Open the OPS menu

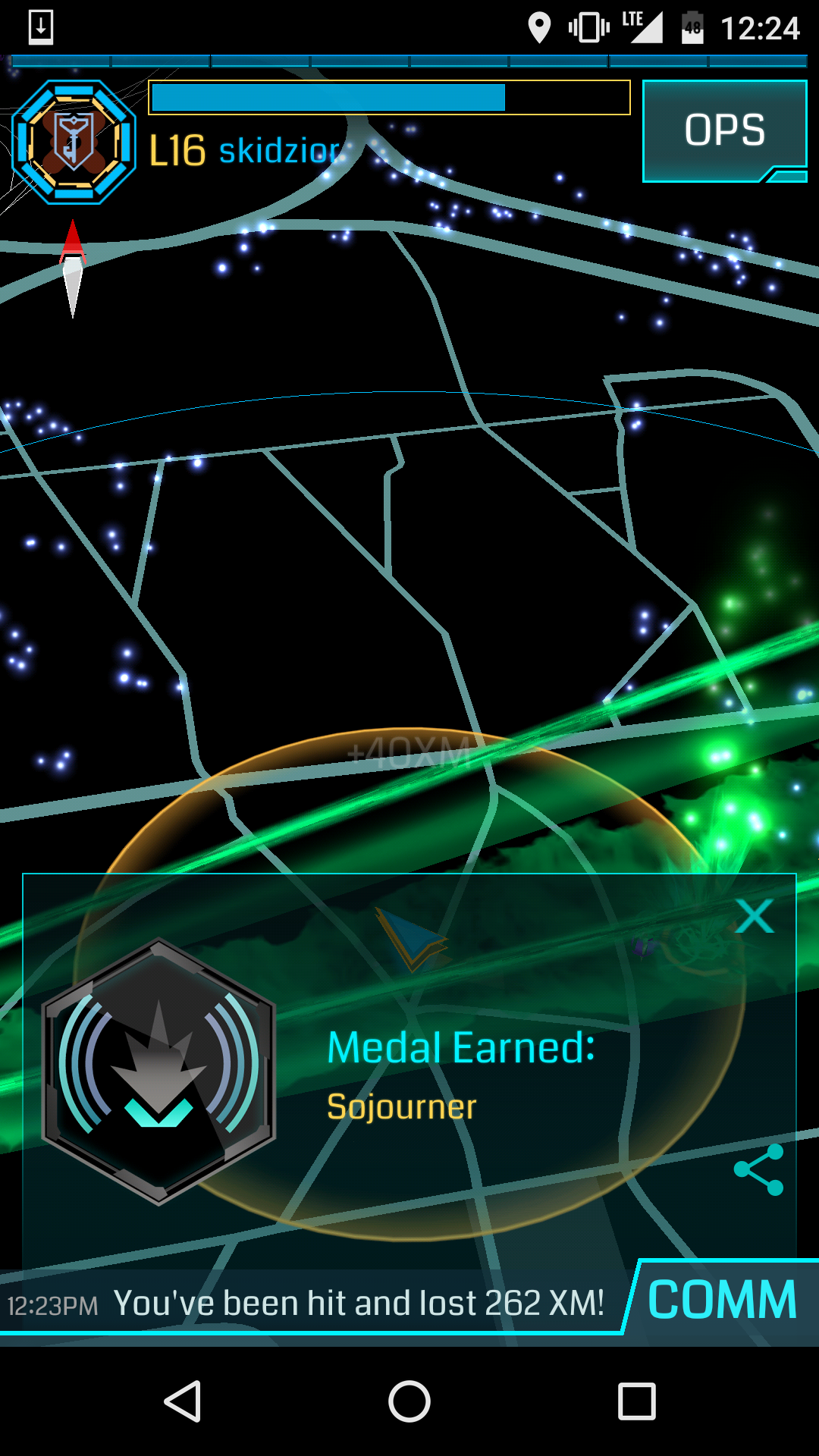click(724, 130)
